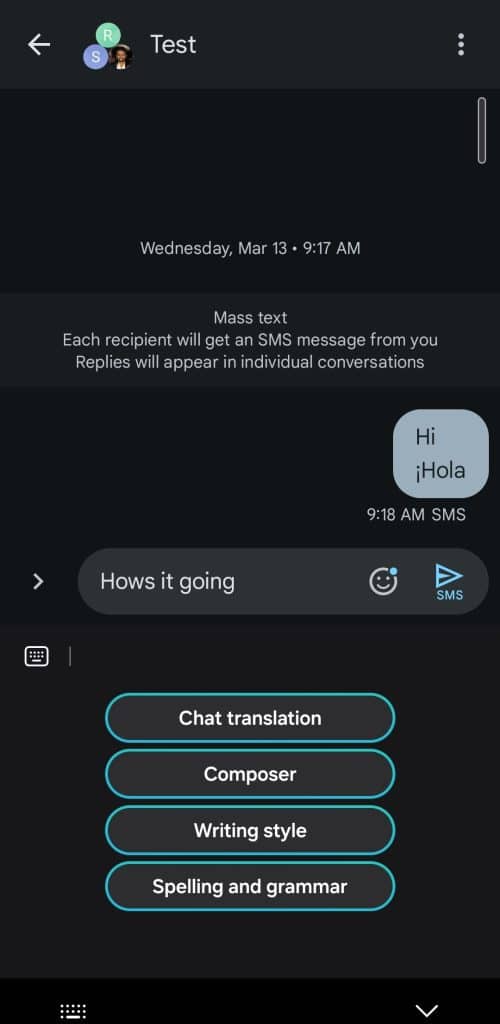
Task: Expand attachment options with the chevron
Action: coord(38,581)
